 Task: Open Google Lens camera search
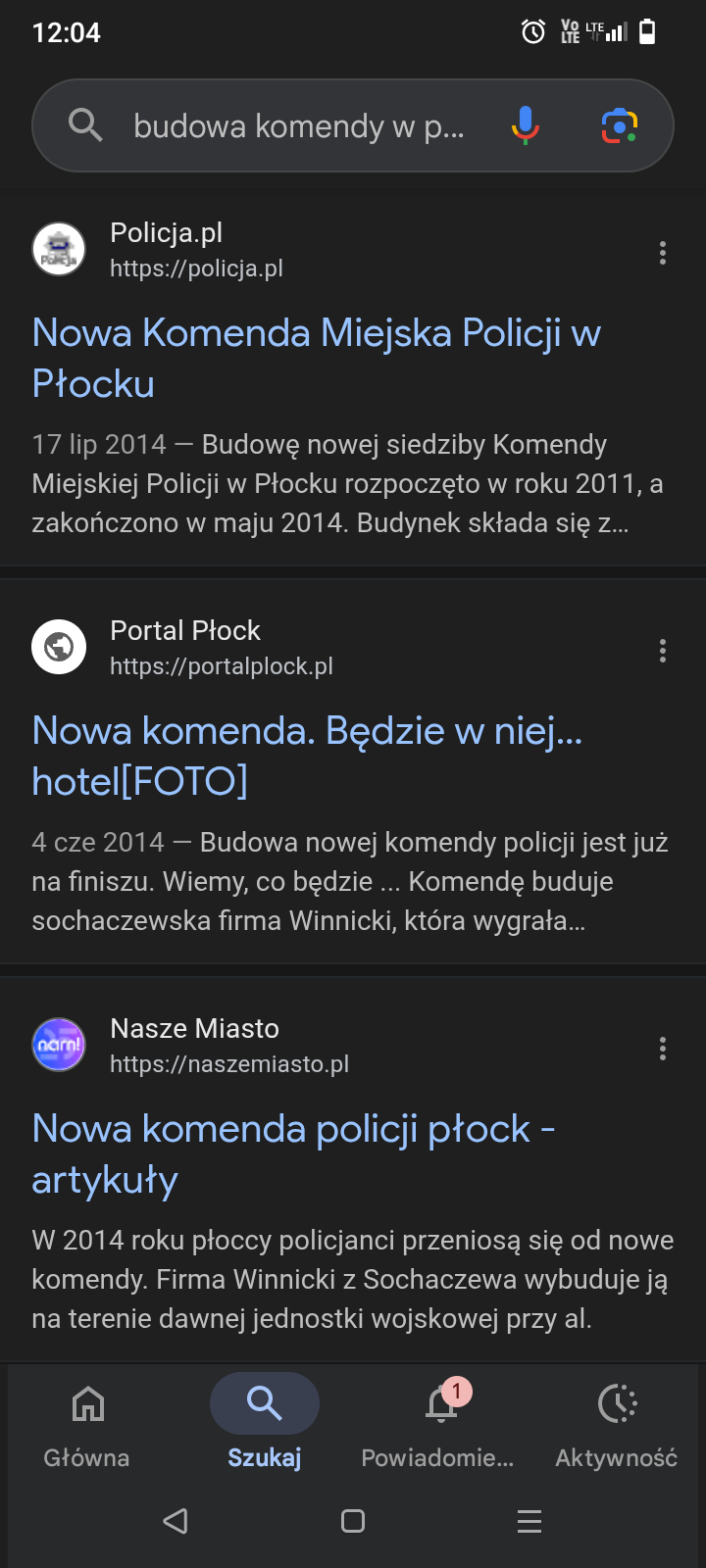click(x=619, y=125)
